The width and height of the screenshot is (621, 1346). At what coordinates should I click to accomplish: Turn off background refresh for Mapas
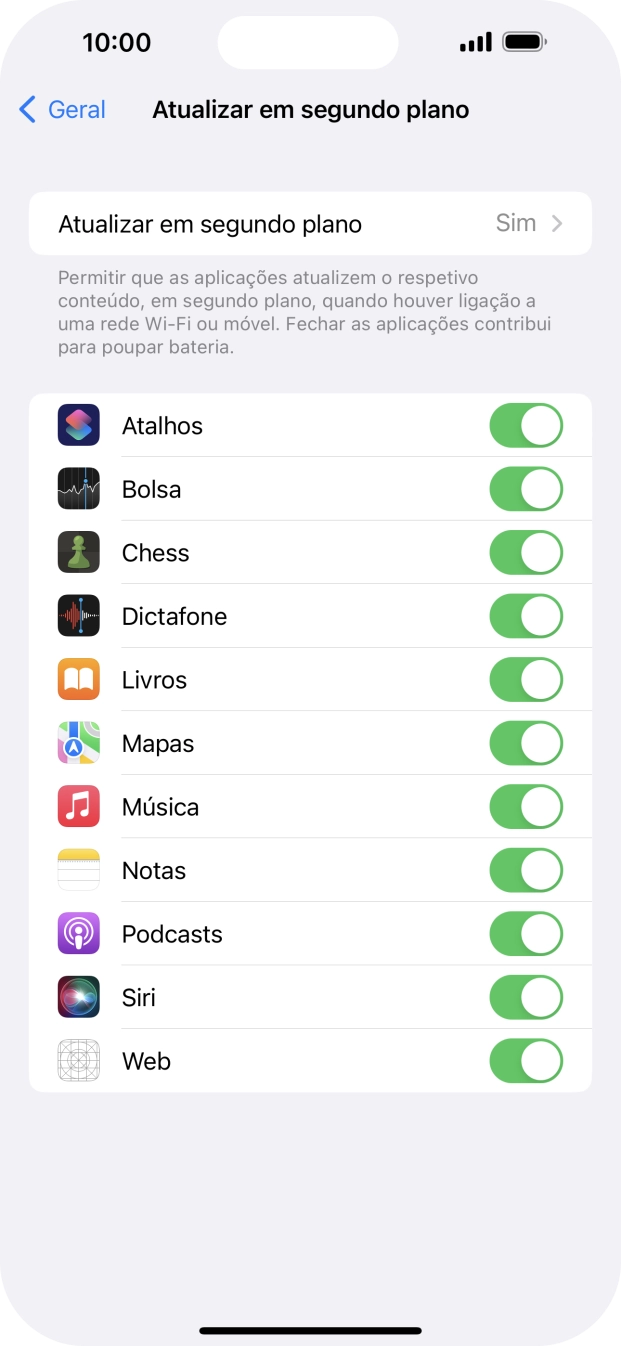[x=526, y=744]
